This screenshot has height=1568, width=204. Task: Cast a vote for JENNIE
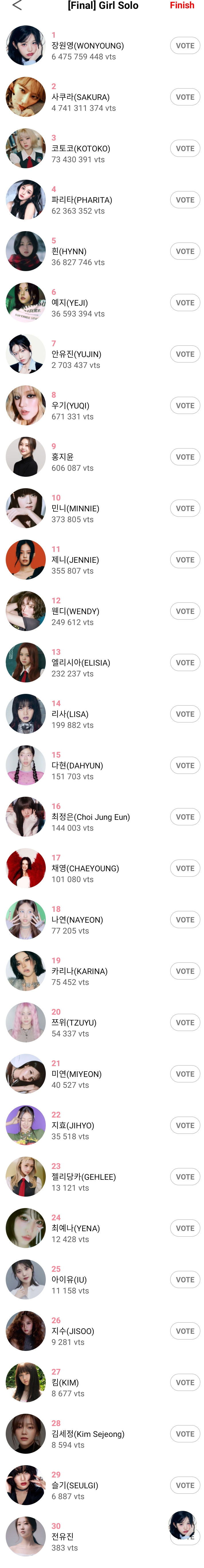(x=185, y=560)
